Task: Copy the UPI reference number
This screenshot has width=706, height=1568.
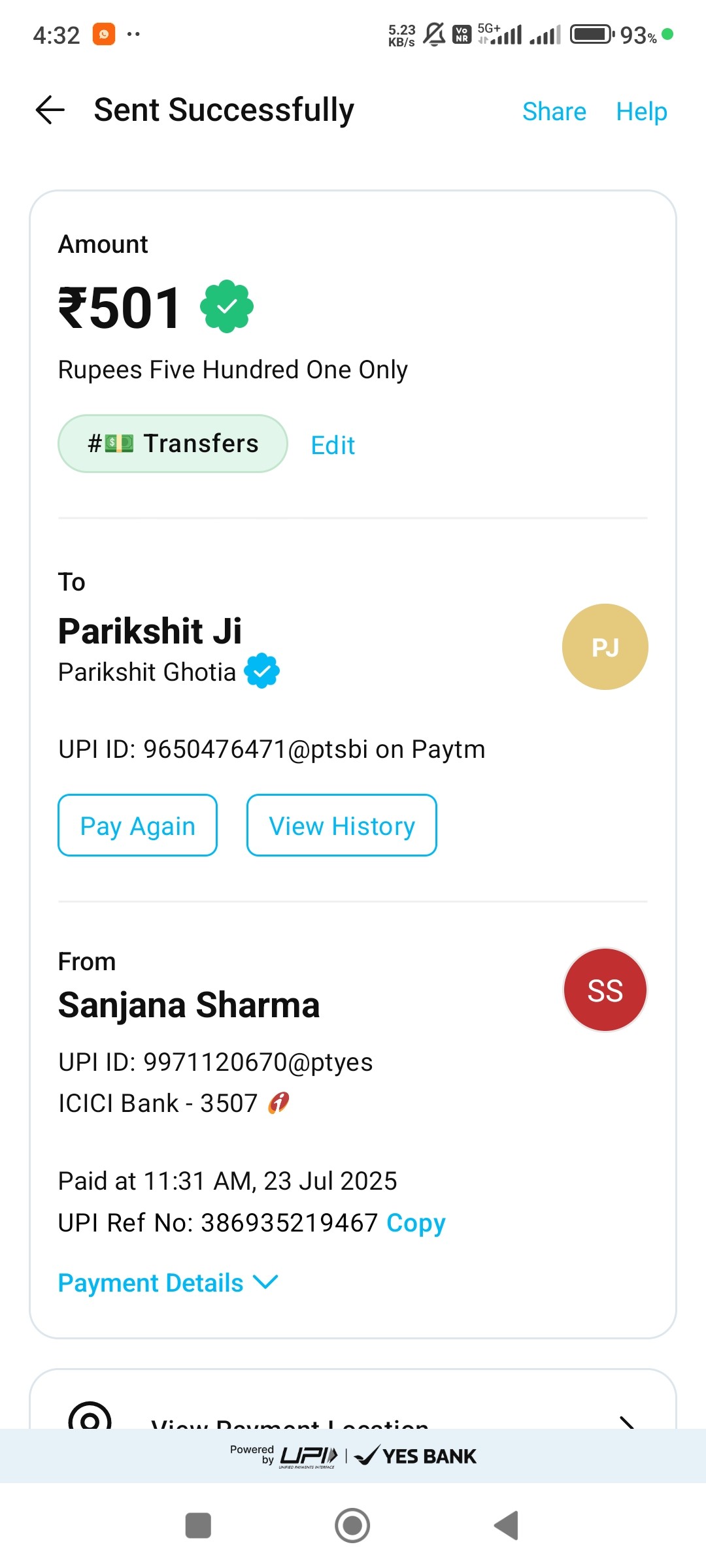Action: (416, 1223)
